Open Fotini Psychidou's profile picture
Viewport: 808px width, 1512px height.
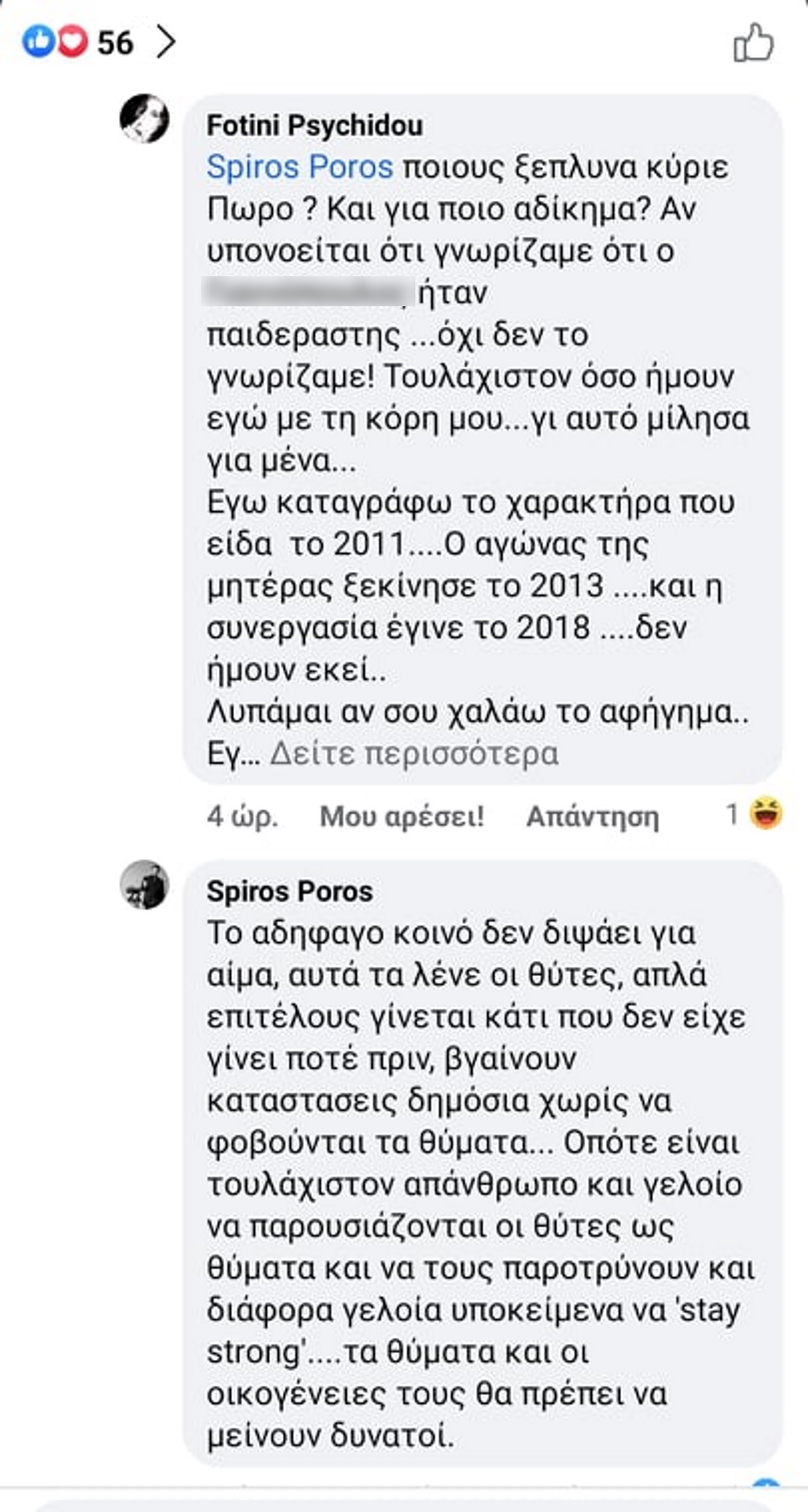[x=145, y=119]
